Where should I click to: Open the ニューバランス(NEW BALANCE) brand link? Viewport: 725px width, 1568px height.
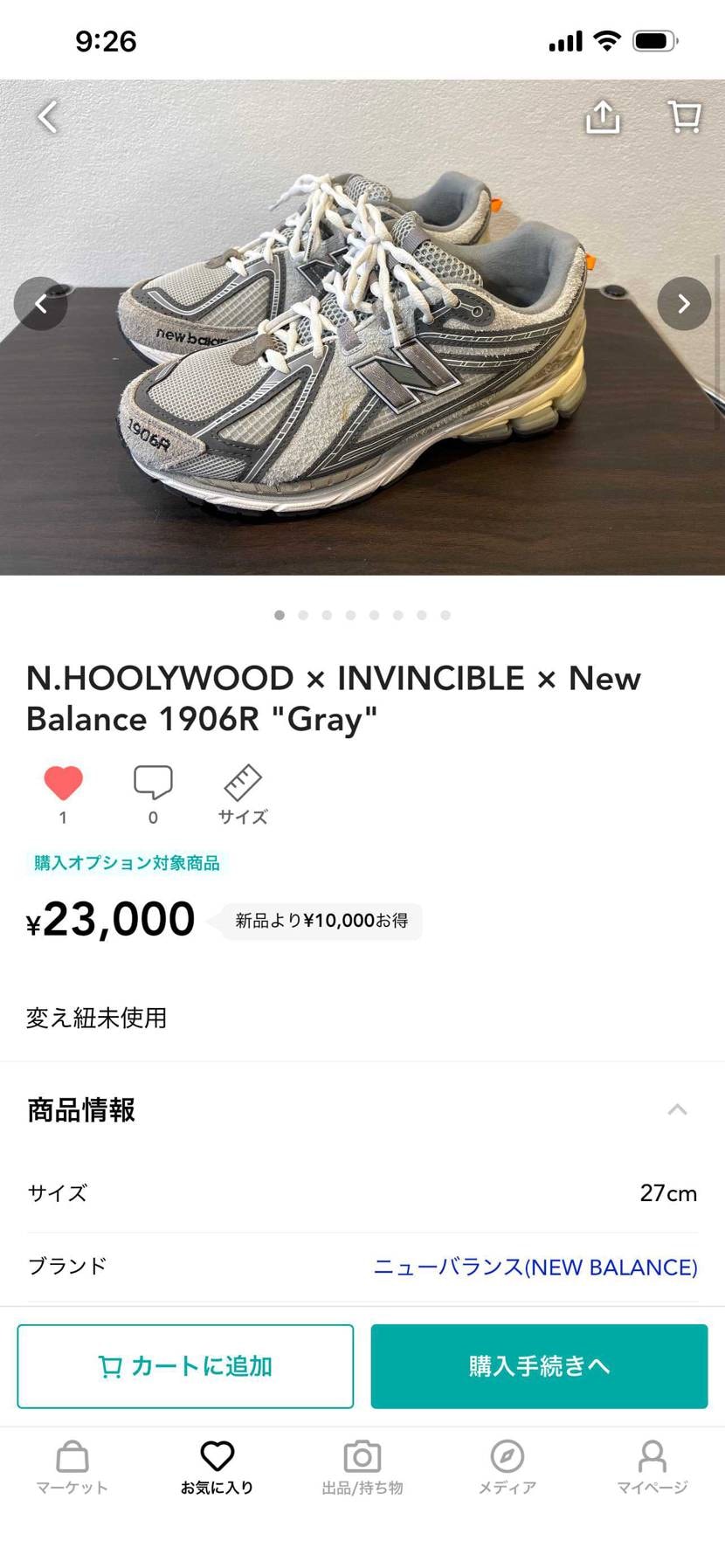pos(535,1266)
